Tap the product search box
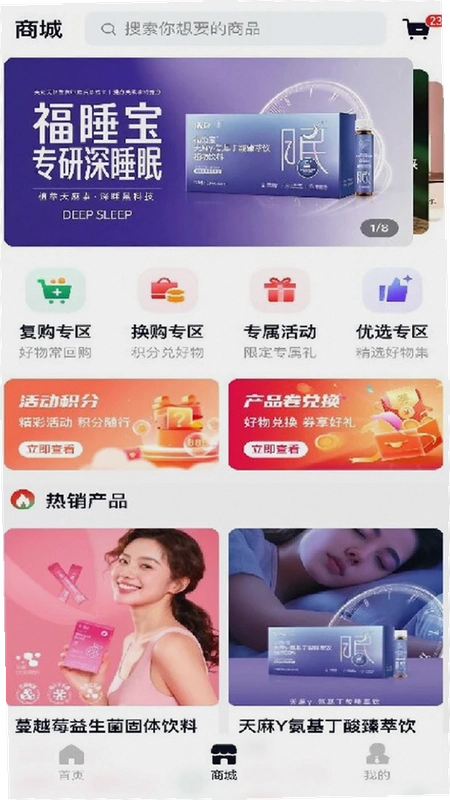450x800 pixels. 235,29
